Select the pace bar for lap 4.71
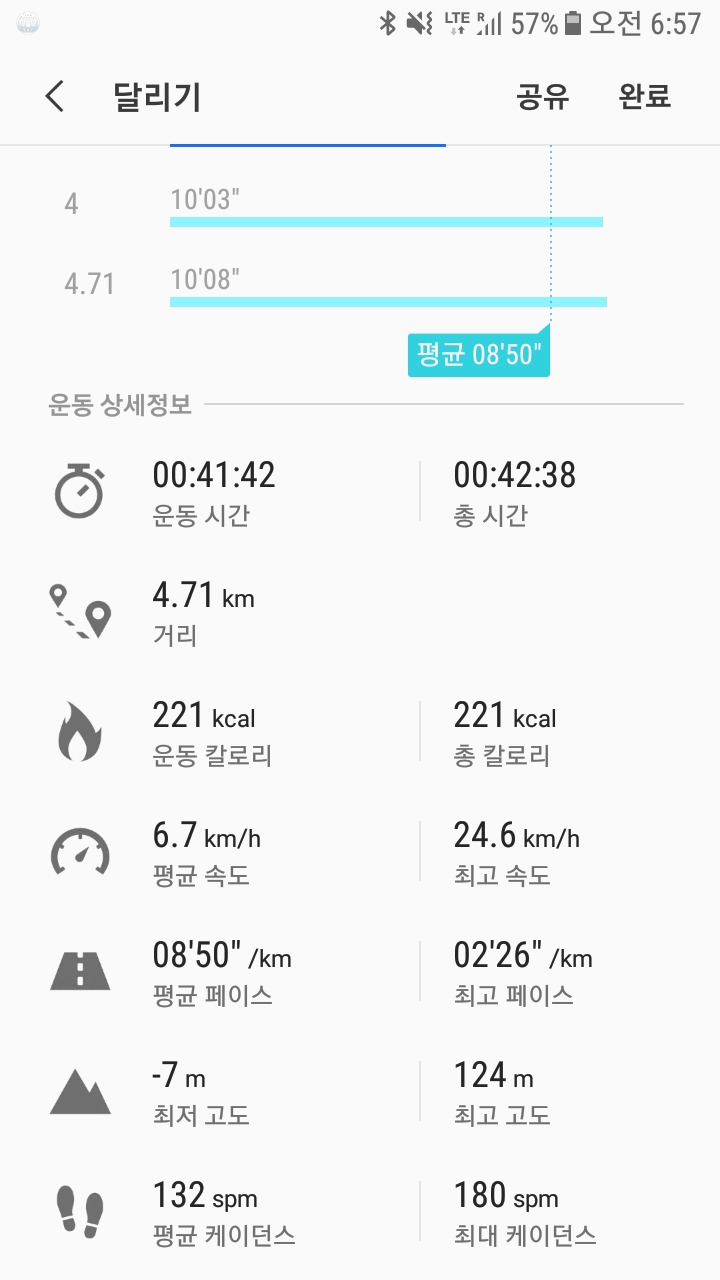The height and width of the screenshot is (1280, 720). tap(390, 300)
